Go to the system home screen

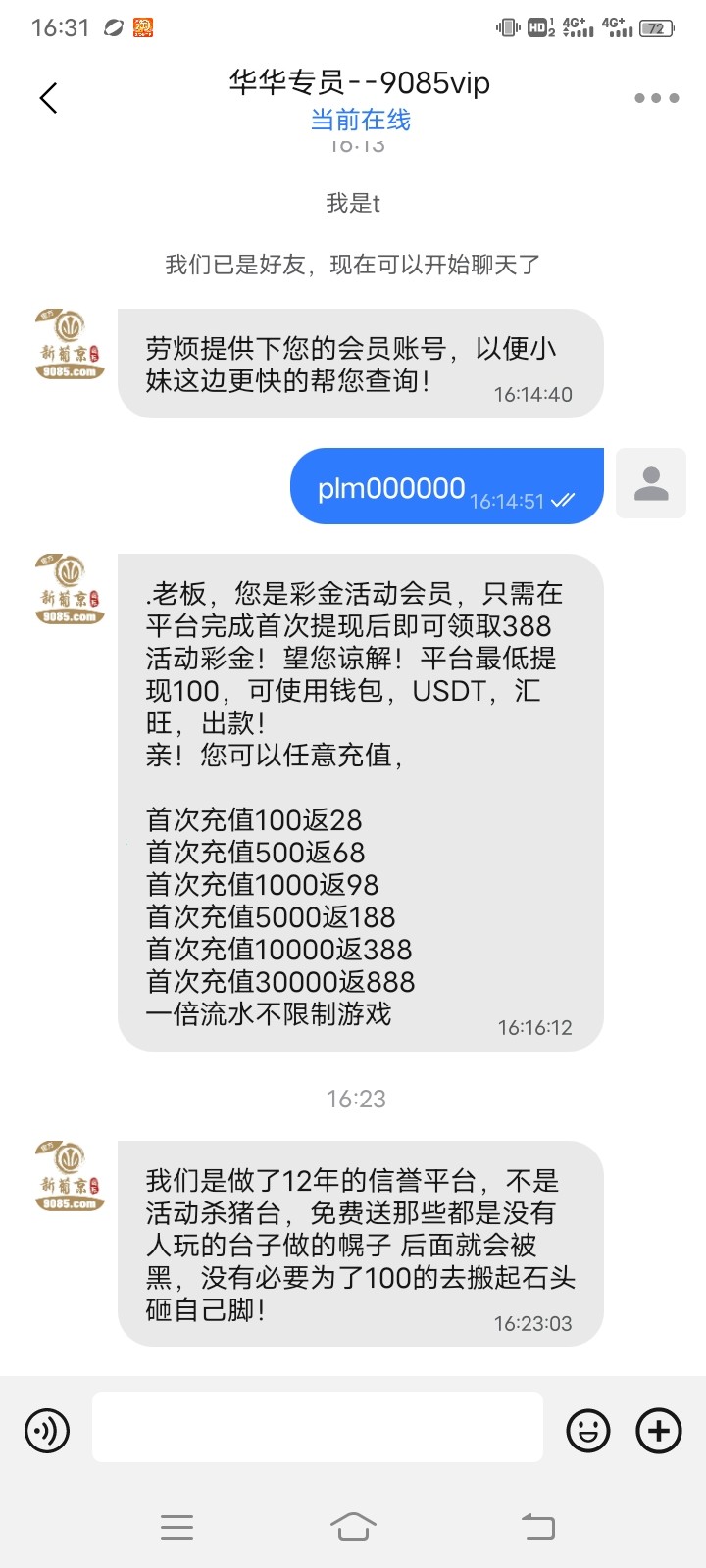(353, 1526)
